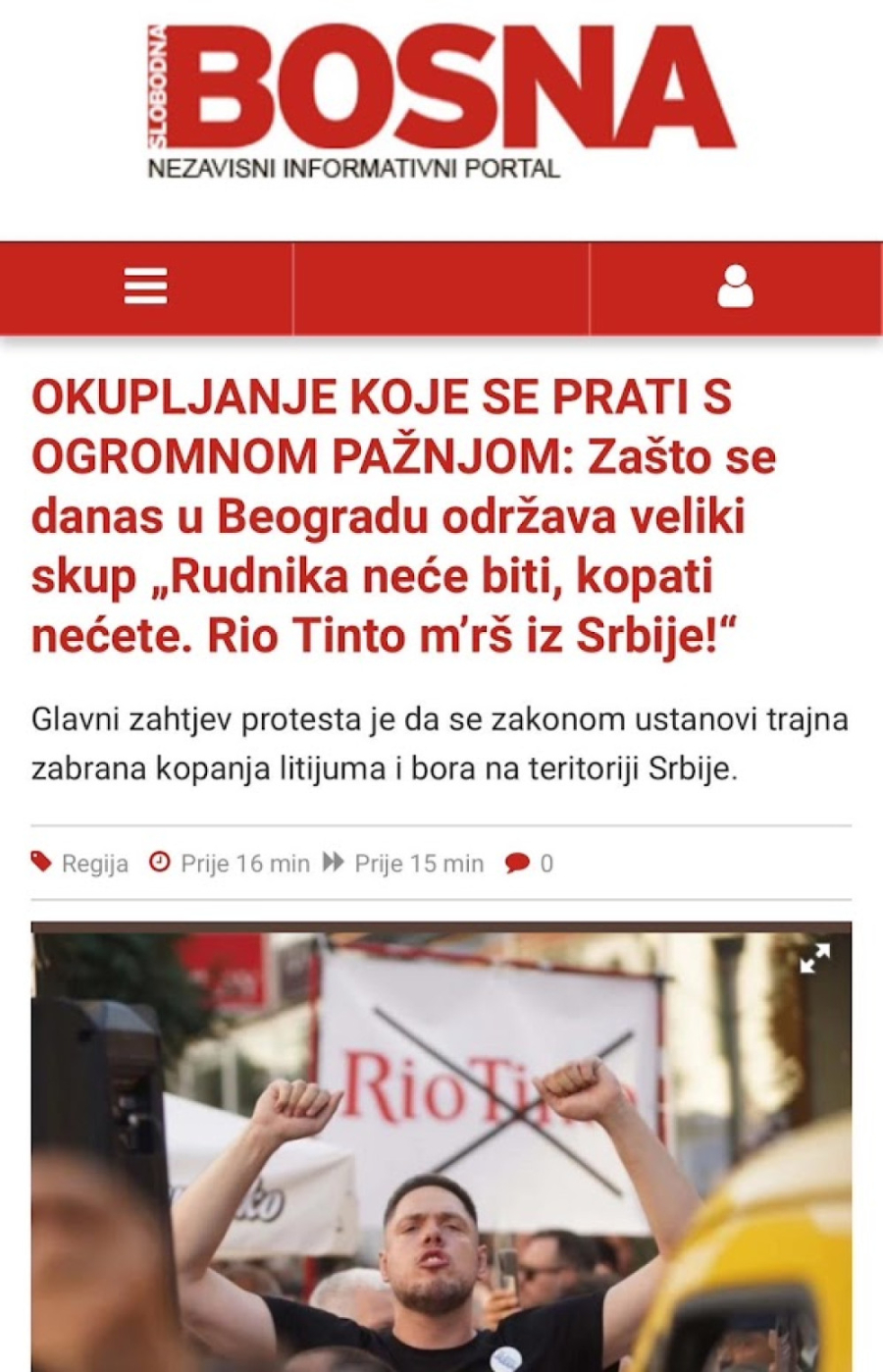Click the red tag icon beside Regija
The width and height of the screenshot is (883, 1372).
click(x=40, y=862)
